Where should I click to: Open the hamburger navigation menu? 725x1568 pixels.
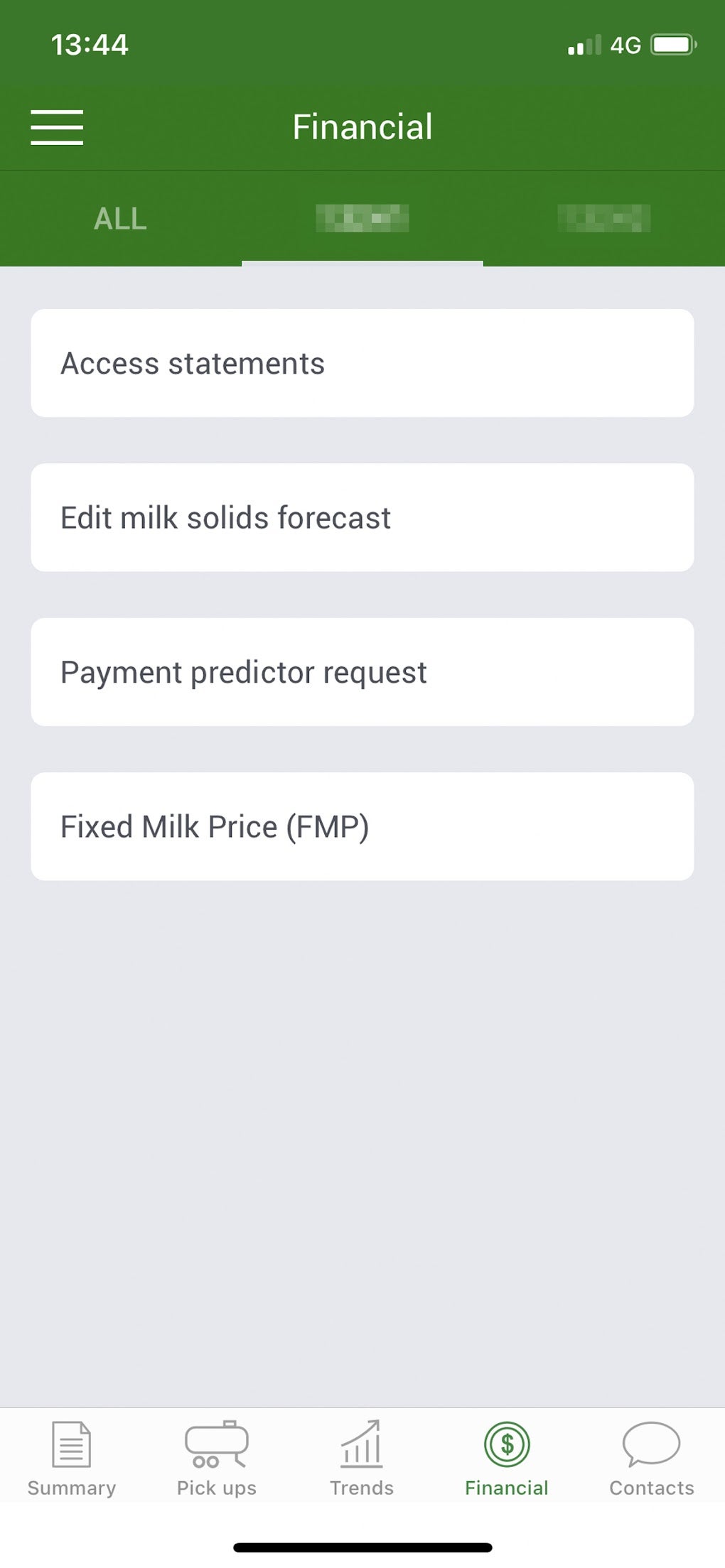coord(57,128)
